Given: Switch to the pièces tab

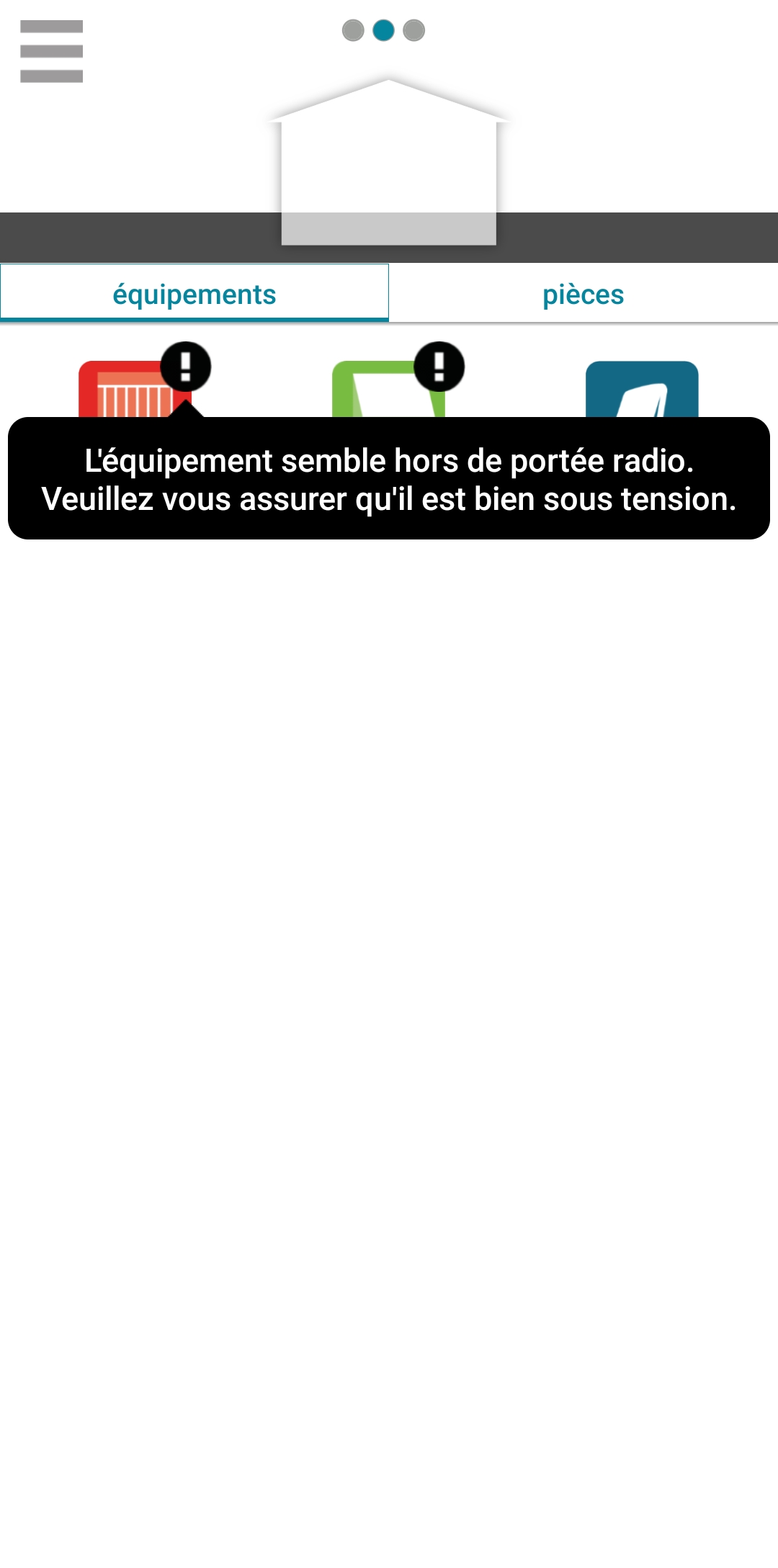Looking at the screenshot, I should click(x=583, y=294).
